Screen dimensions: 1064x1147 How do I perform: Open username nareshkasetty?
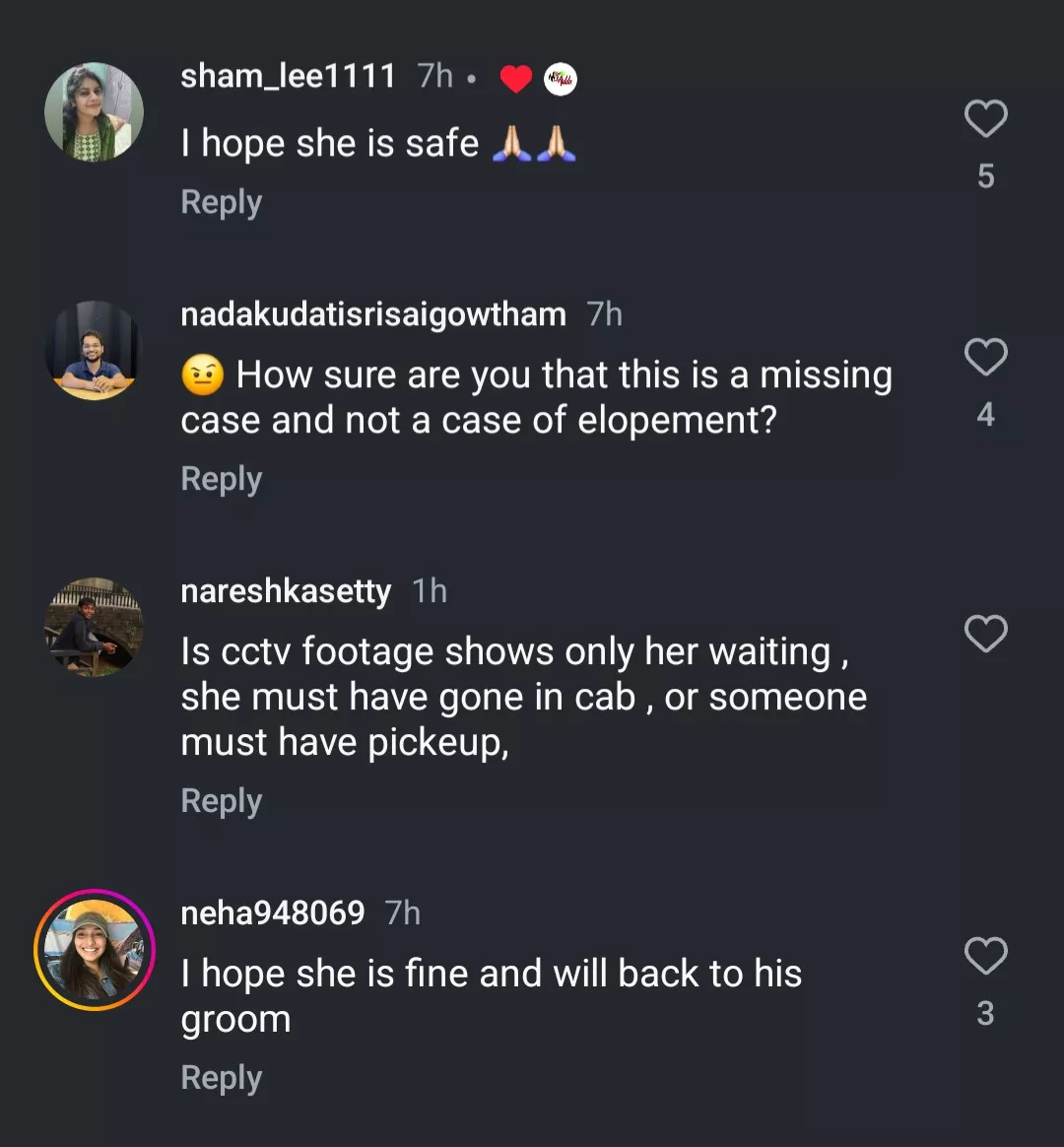click(x=286, y=591)
